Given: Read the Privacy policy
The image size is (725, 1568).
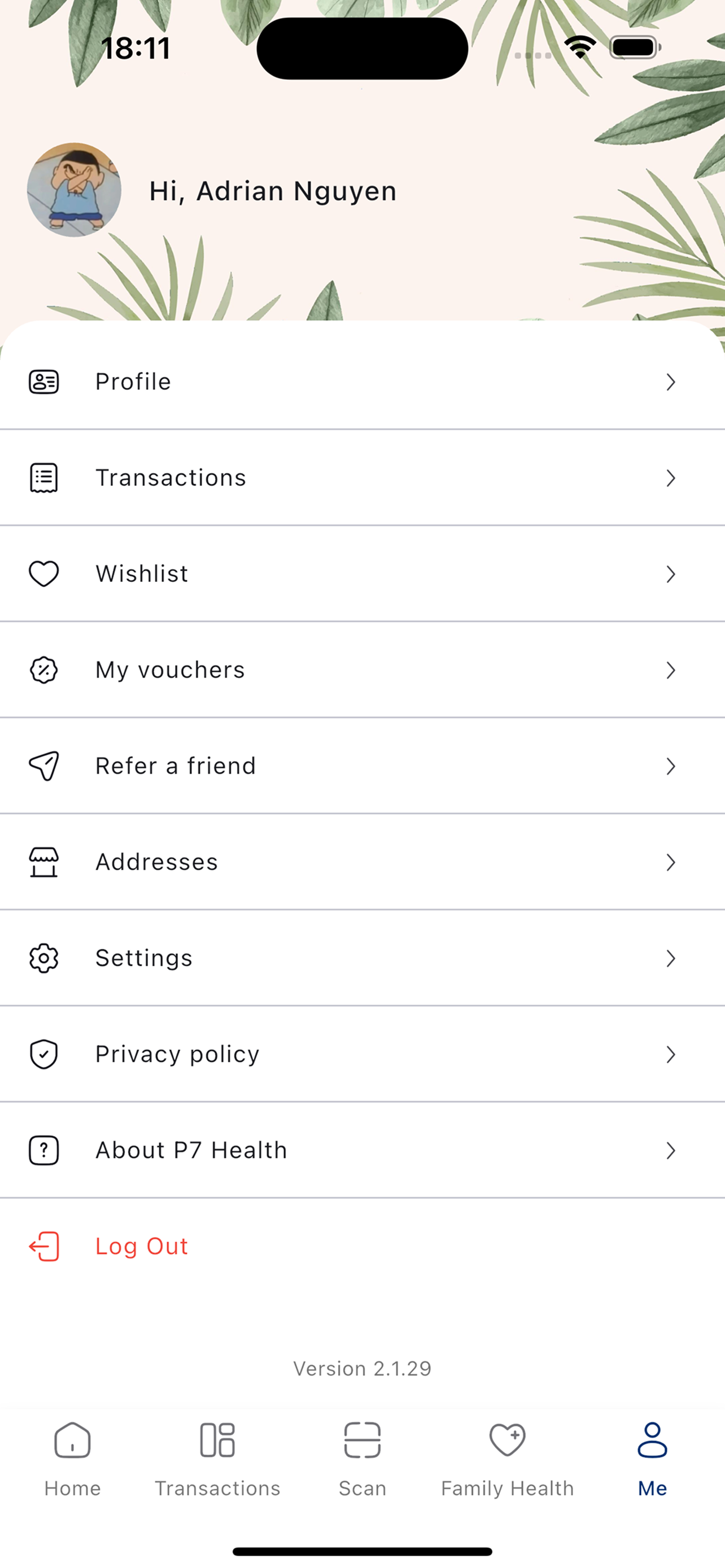Looking at the screenshot, I should tap(362, 1055).
